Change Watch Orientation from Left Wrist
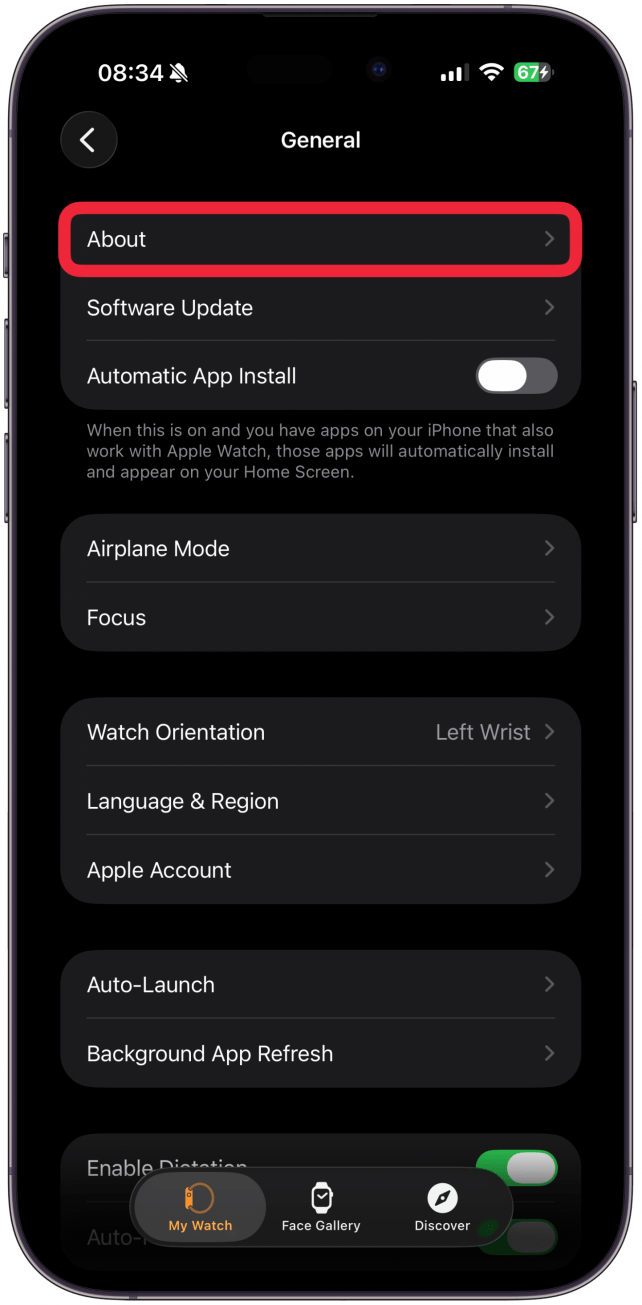 [320, 733]
